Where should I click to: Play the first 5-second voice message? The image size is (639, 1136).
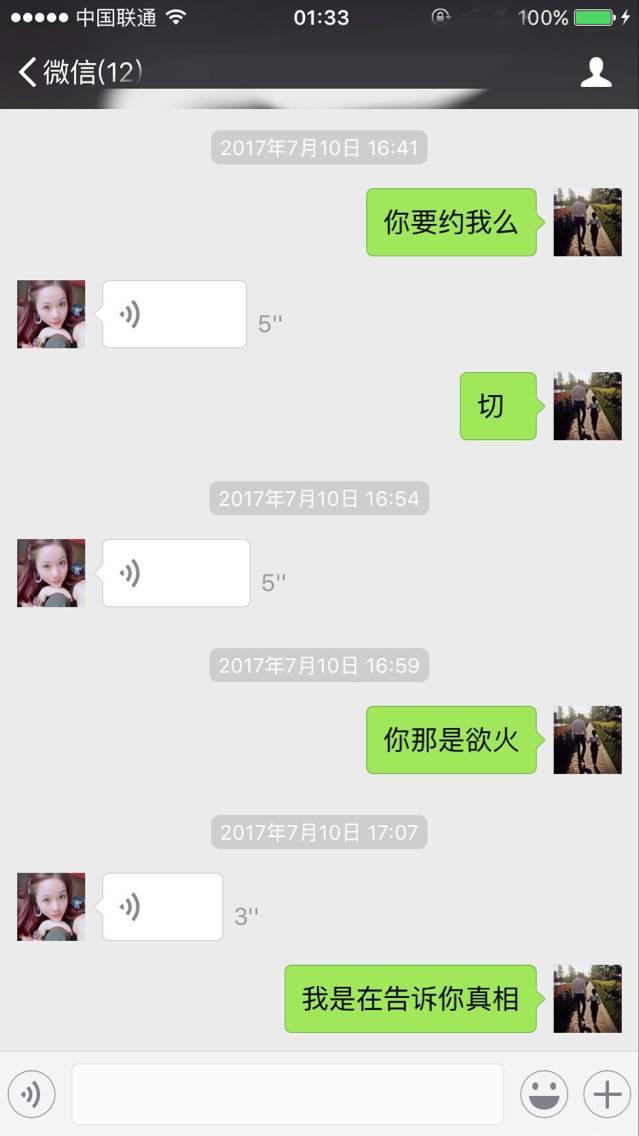click(174, 315)
